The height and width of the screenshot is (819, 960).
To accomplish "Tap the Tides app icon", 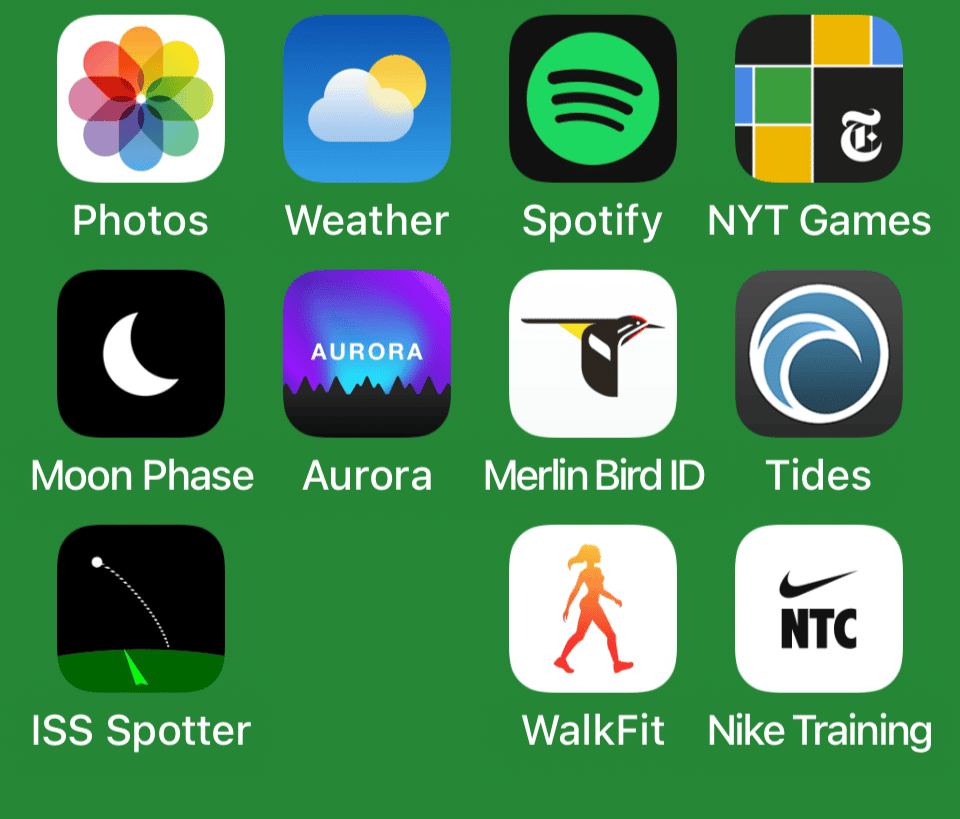I will [819, 354].
